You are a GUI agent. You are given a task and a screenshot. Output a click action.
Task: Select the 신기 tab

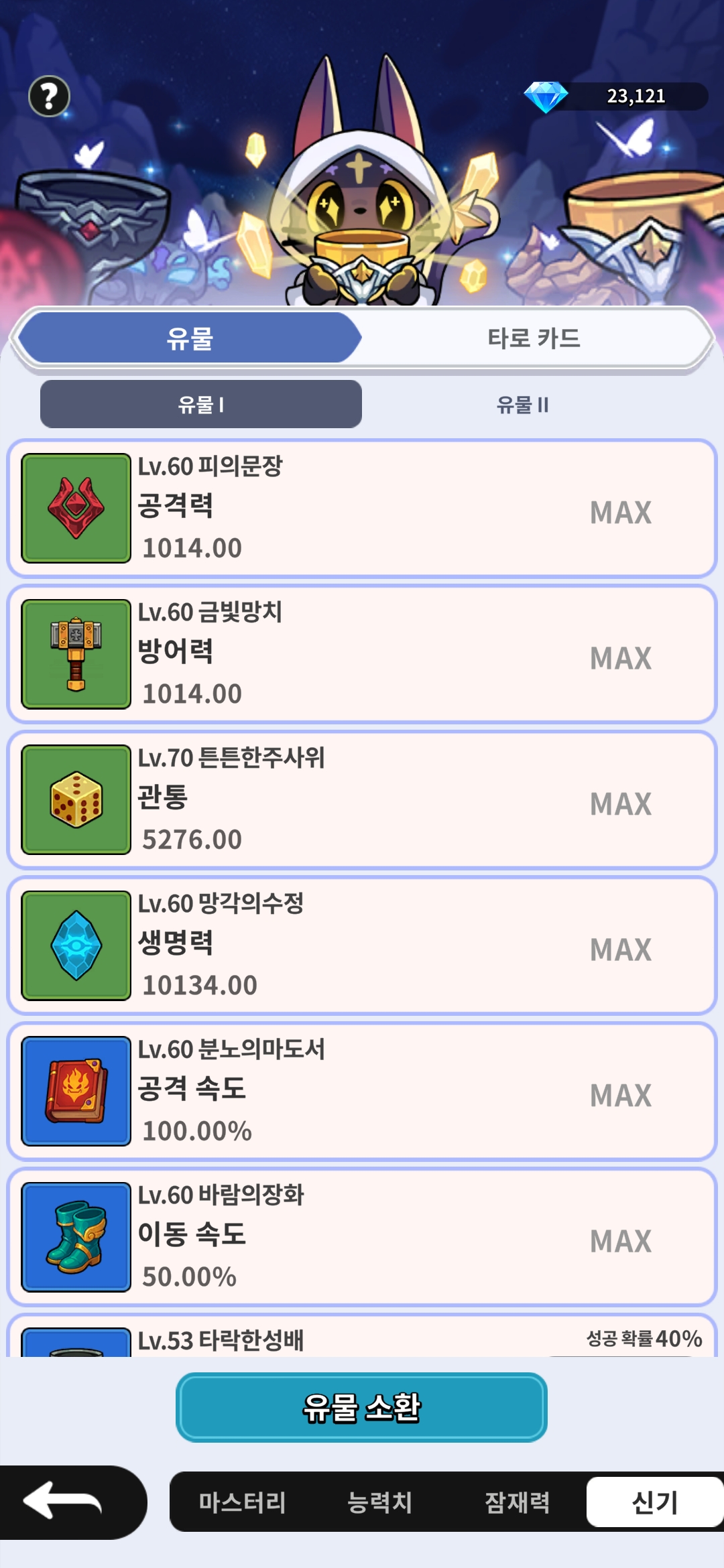point(655,1502)
